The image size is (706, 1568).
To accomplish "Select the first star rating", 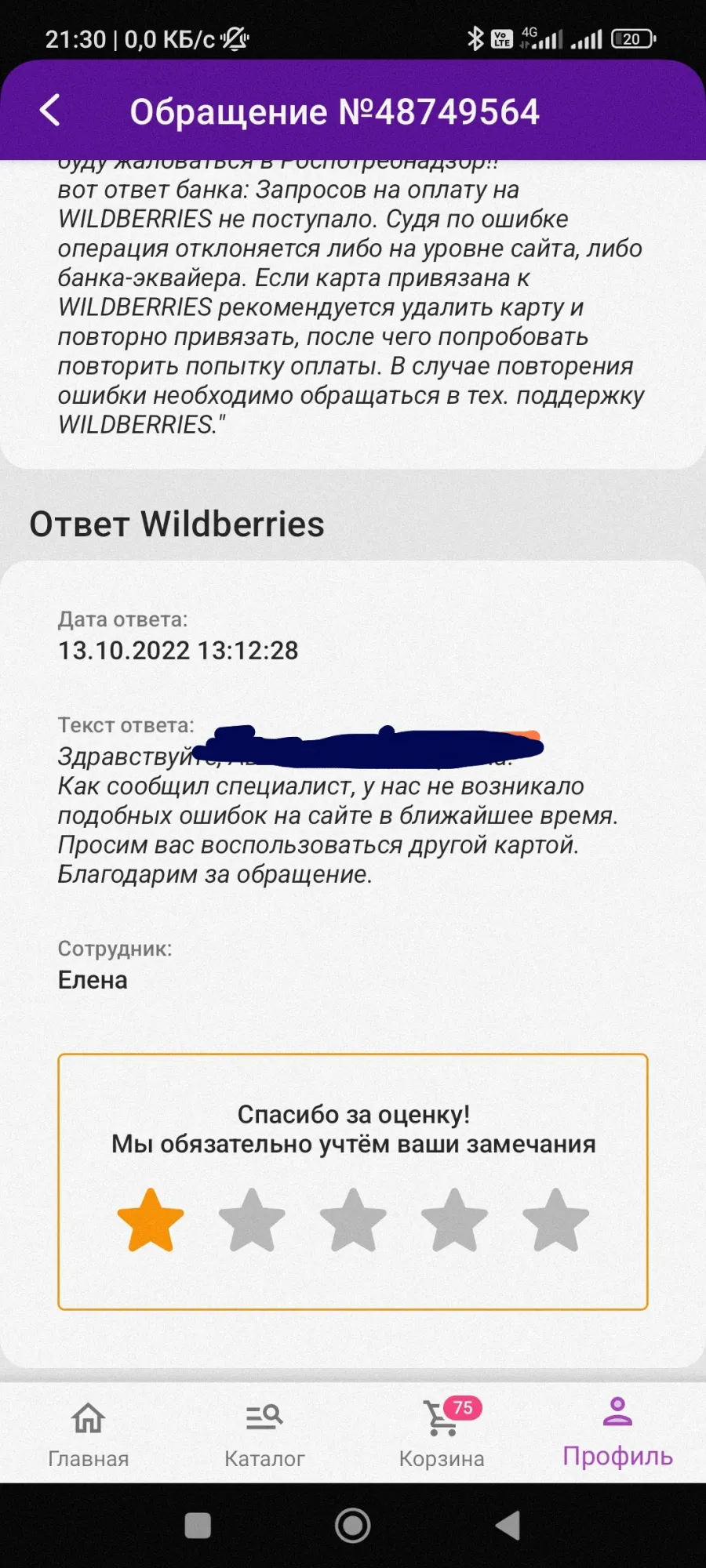I will (x=151, y=1221).
